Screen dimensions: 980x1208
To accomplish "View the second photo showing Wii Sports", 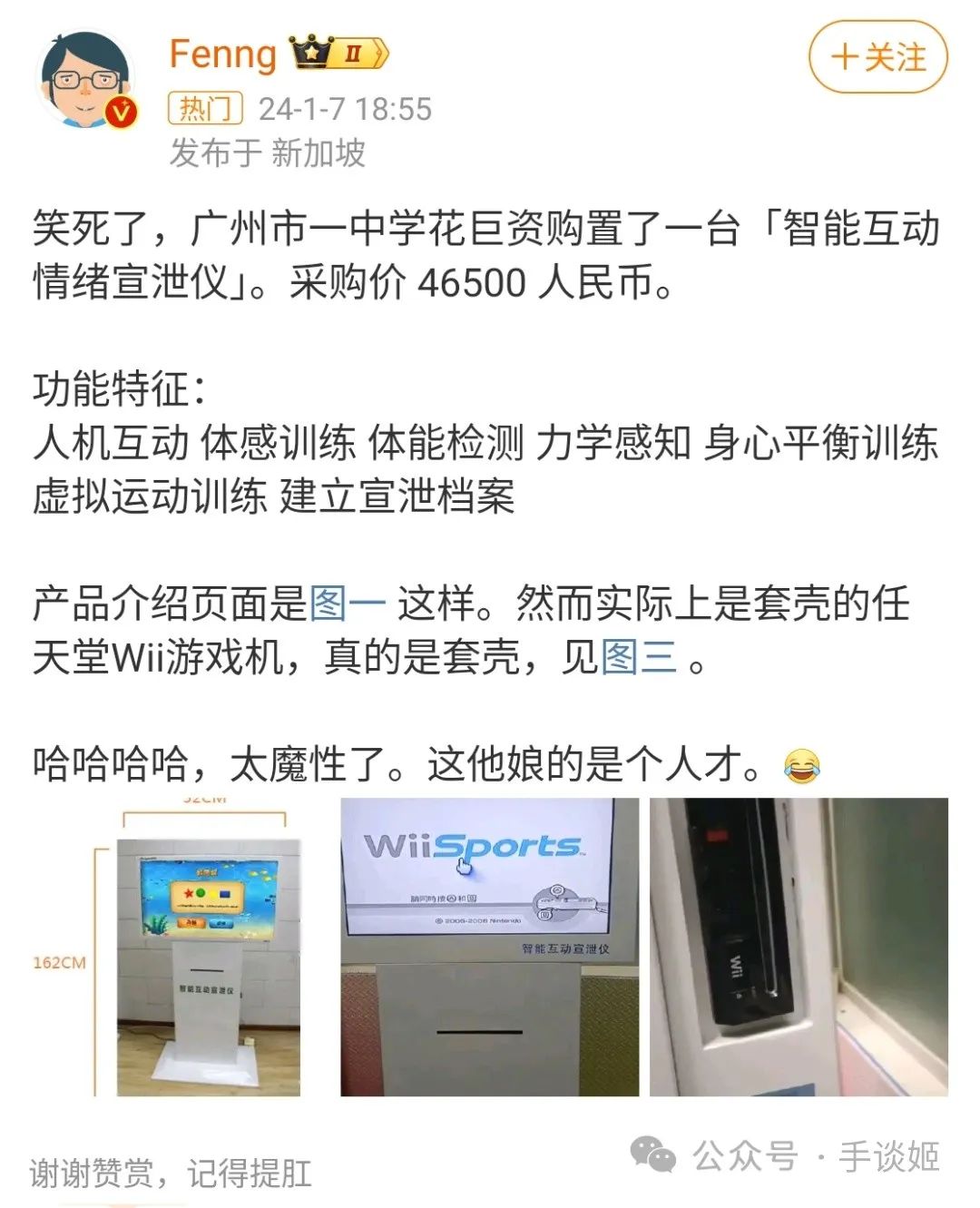I will pyautogui.click(x=489, y=947).
